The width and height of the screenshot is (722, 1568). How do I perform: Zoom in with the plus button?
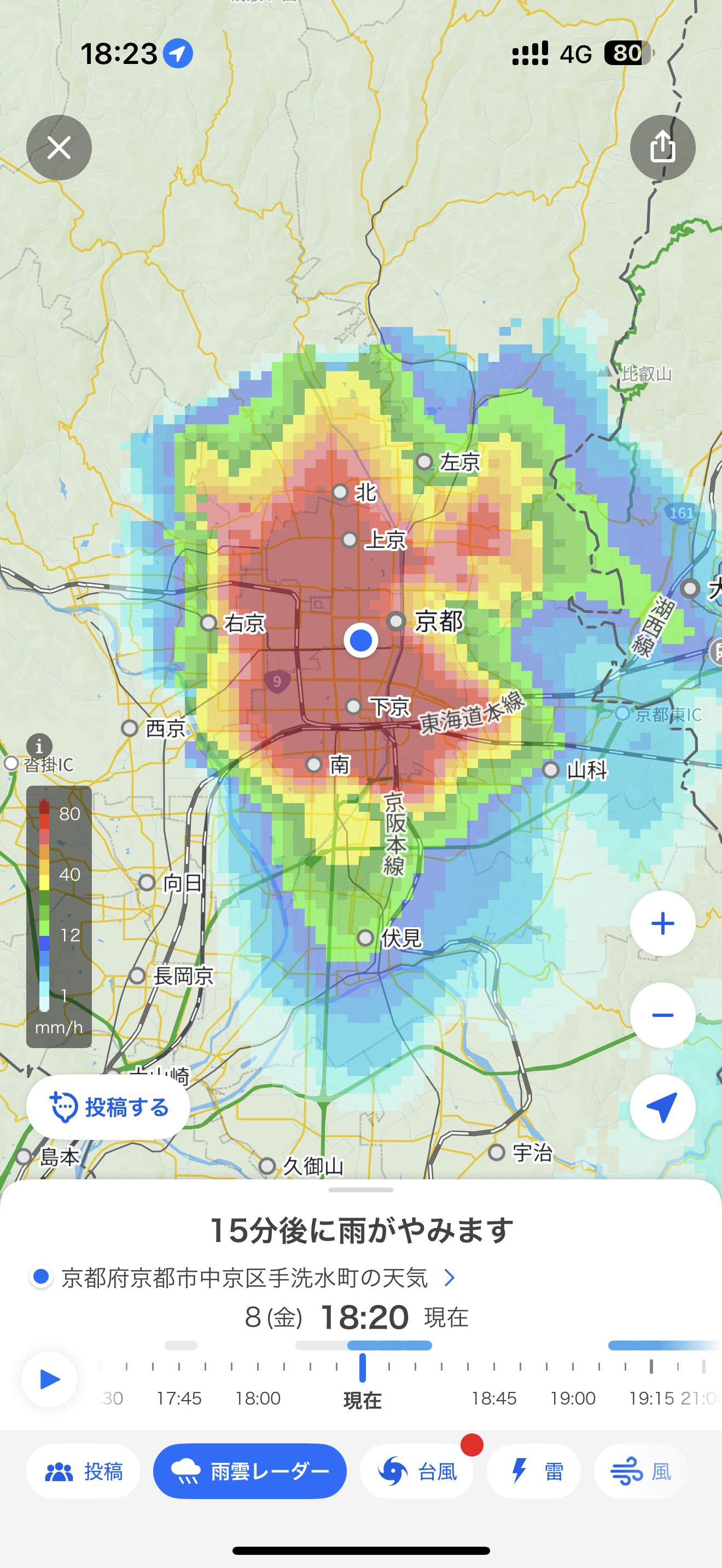coord(662,923)
